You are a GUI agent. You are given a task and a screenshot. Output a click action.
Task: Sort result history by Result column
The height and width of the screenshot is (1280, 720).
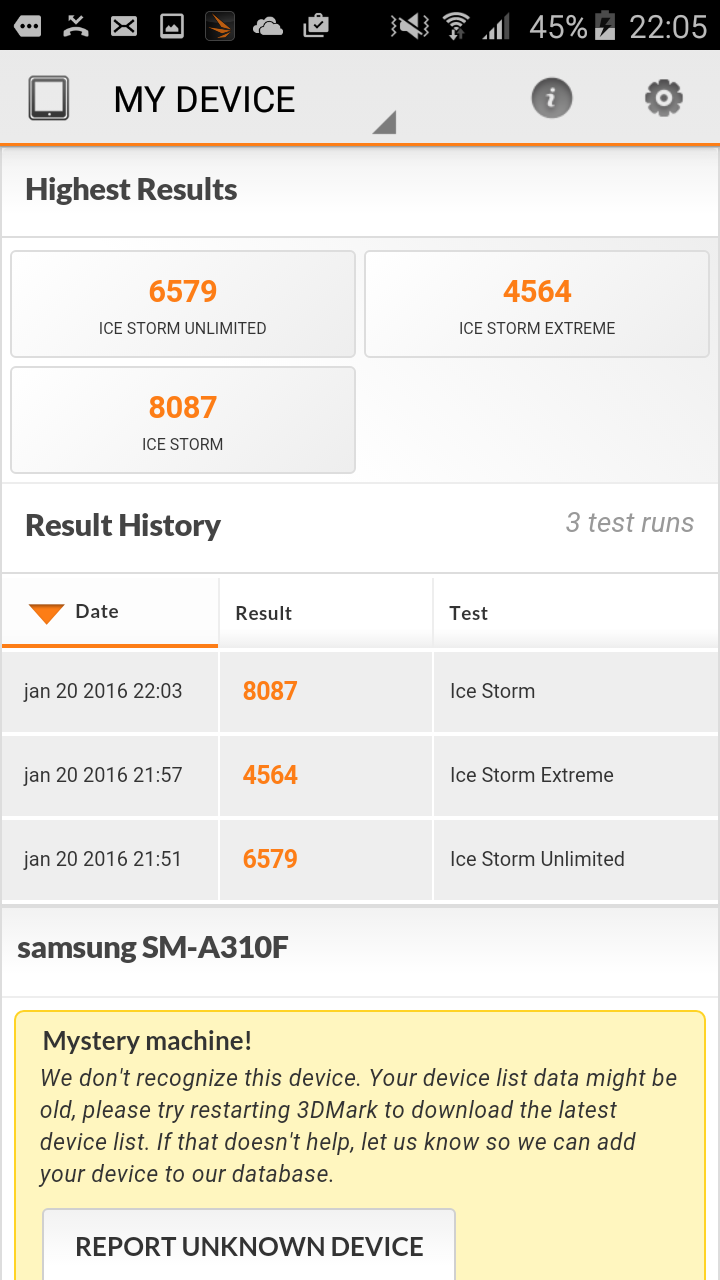tap(326, 613)
